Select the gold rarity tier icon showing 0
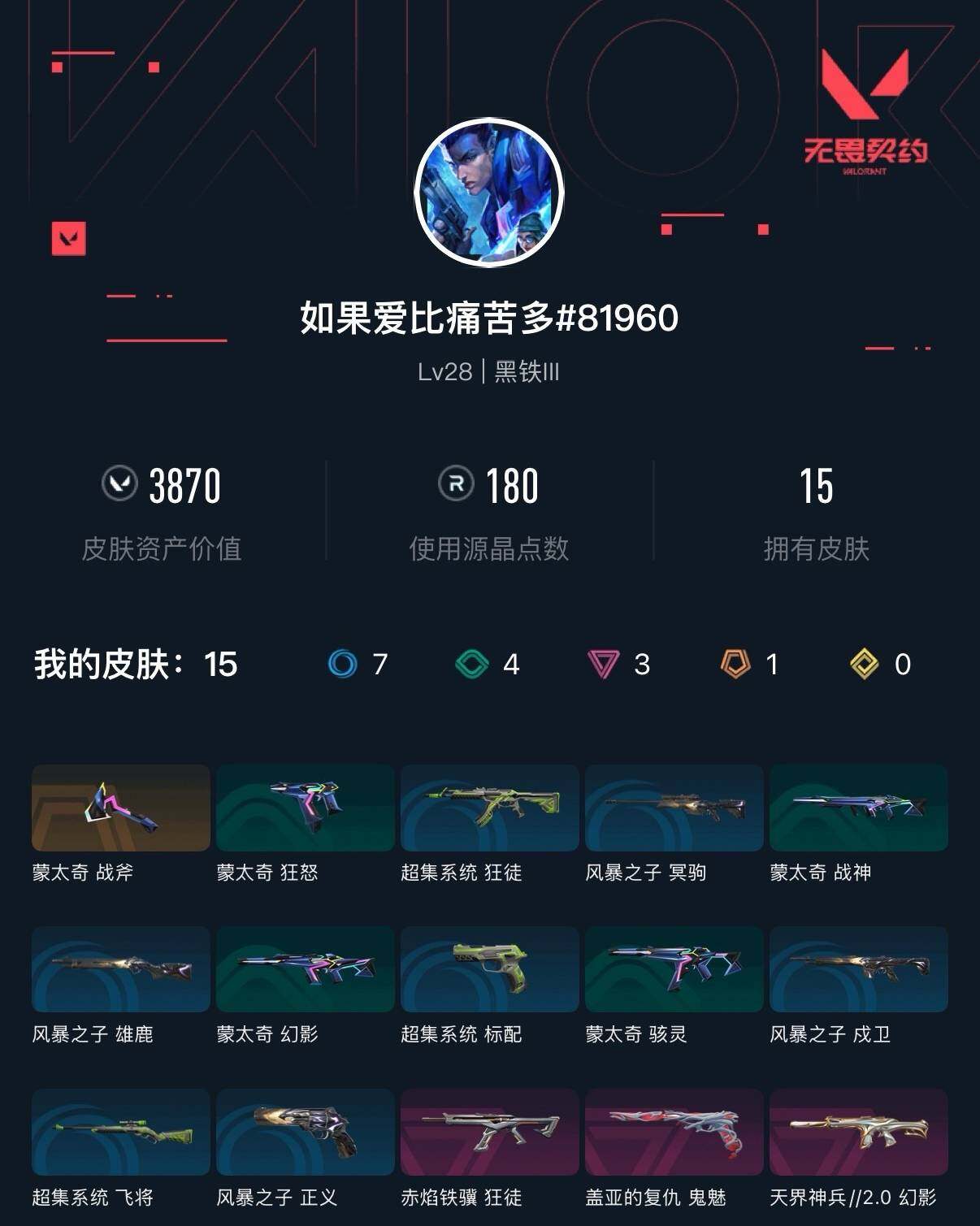Image resolution: width=980 pixels, height=1226 pixels. [863, 664]
